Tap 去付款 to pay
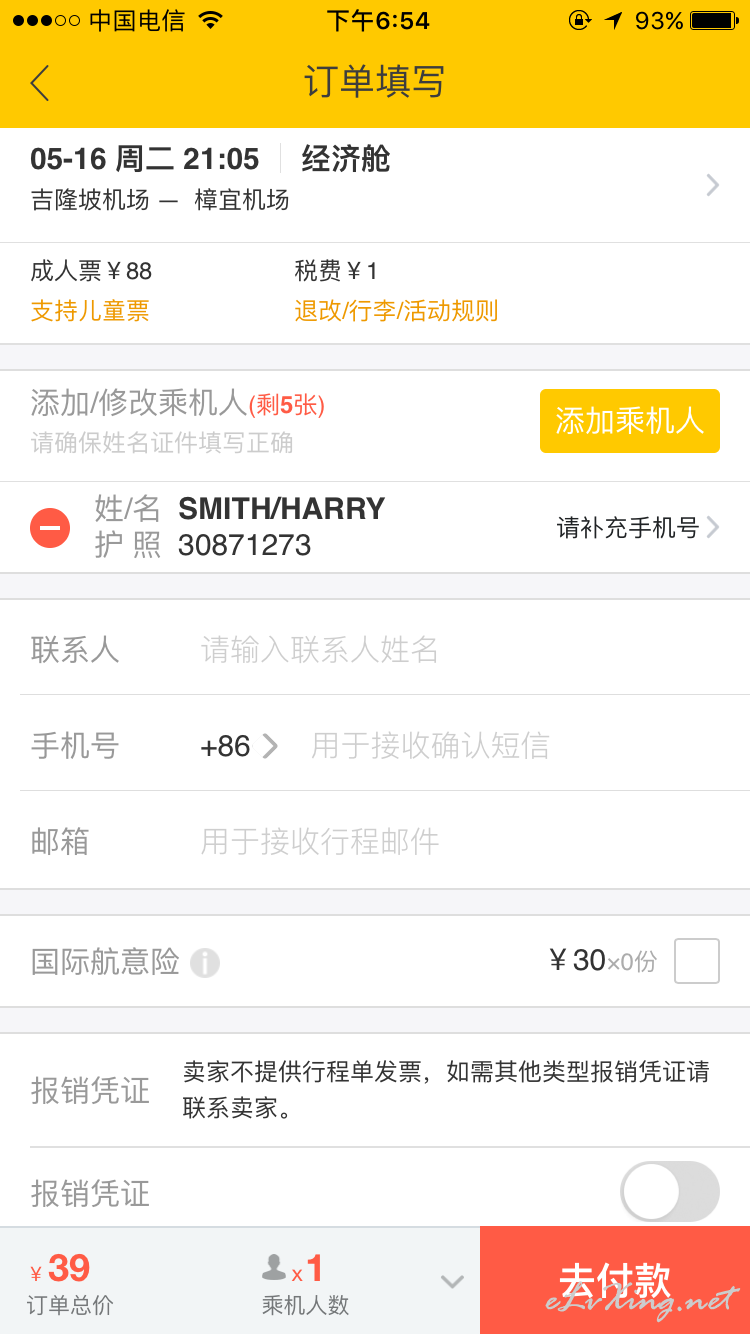Screen dimensions: 750x1334 coord(615,1280)
